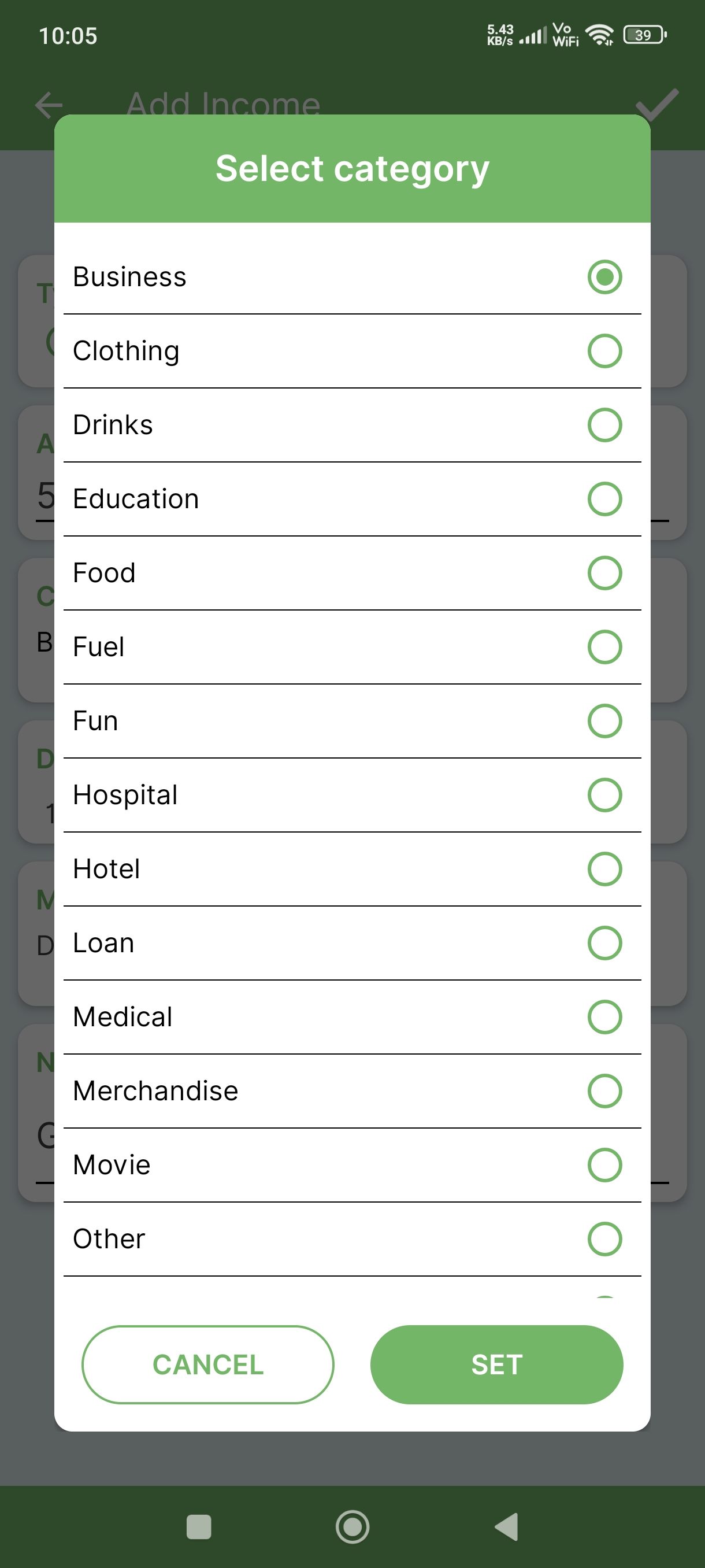Pick the Drinks option

(352, 425)
